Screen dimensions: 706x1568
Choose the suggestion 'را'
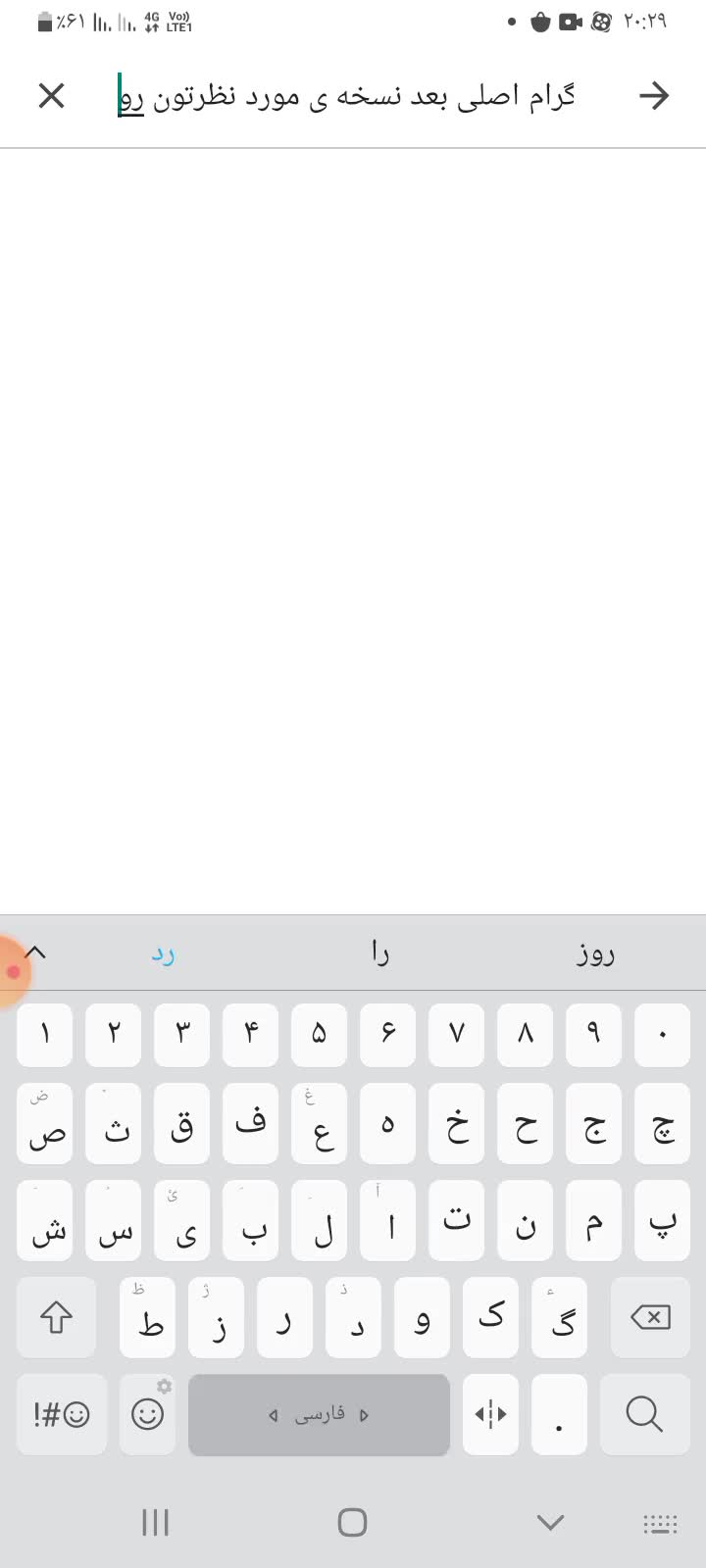point(379,954)
